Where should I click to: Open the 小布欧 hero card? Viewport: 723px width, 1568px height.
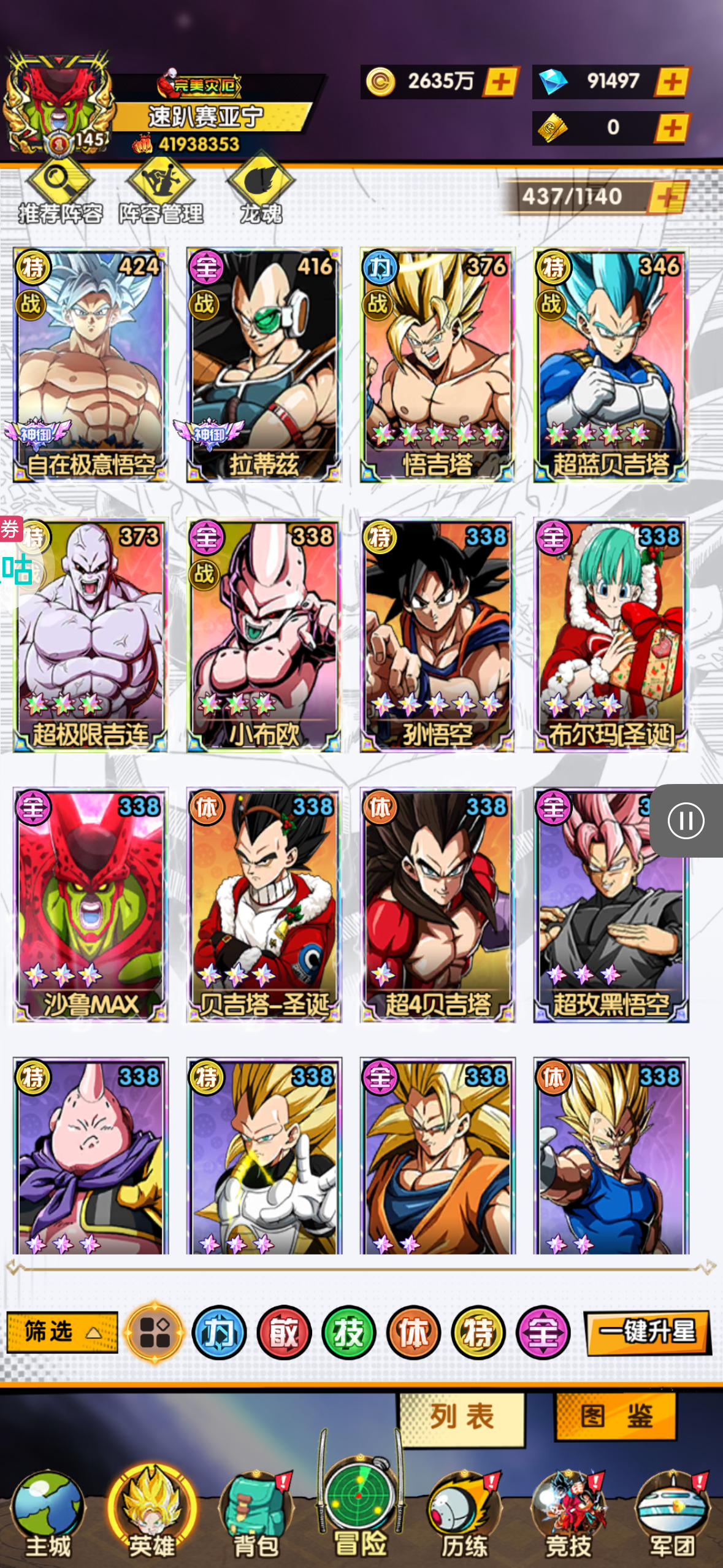264,635
